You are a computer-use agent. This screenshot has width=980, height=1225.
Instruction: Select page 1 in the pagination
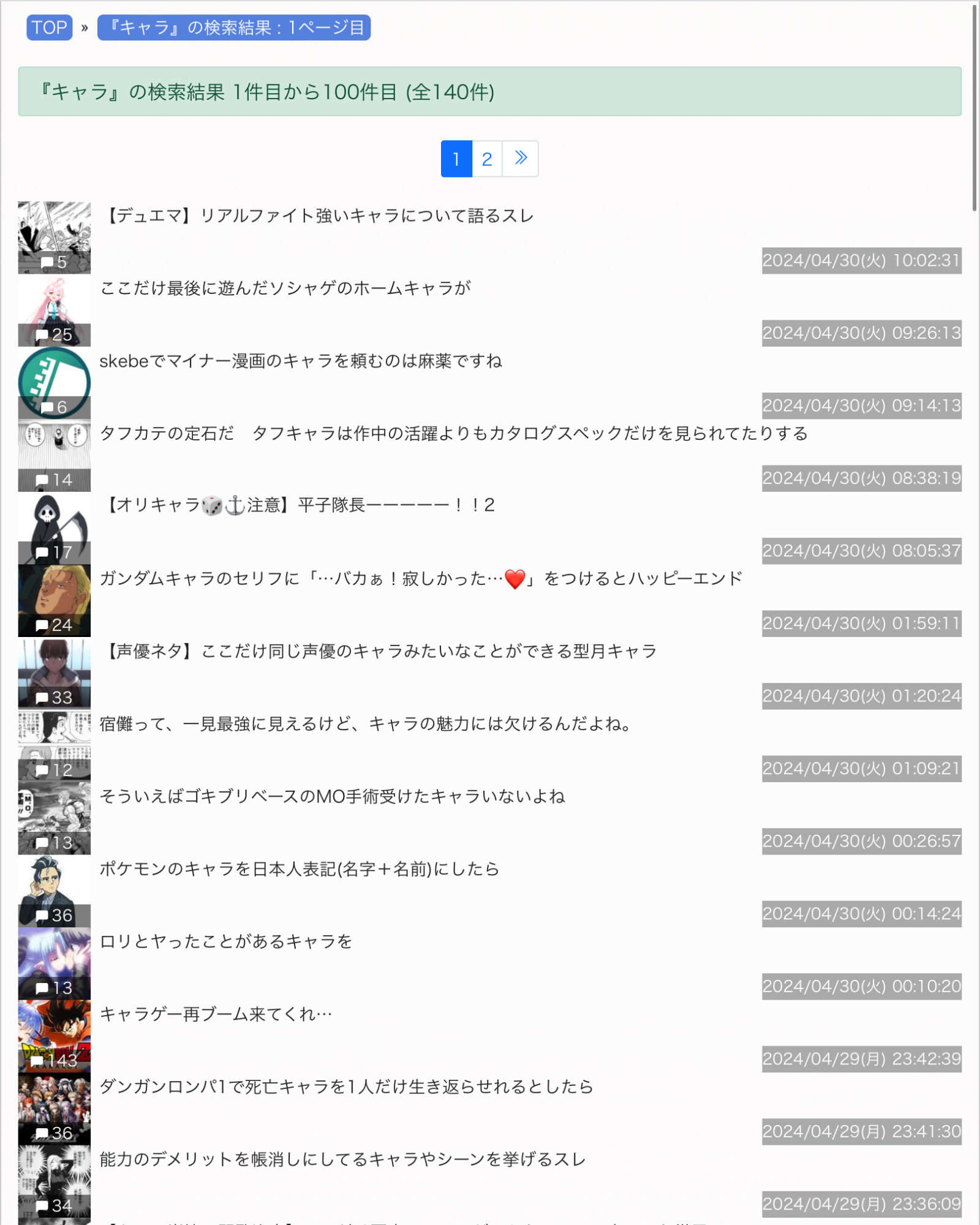(456, 159)
